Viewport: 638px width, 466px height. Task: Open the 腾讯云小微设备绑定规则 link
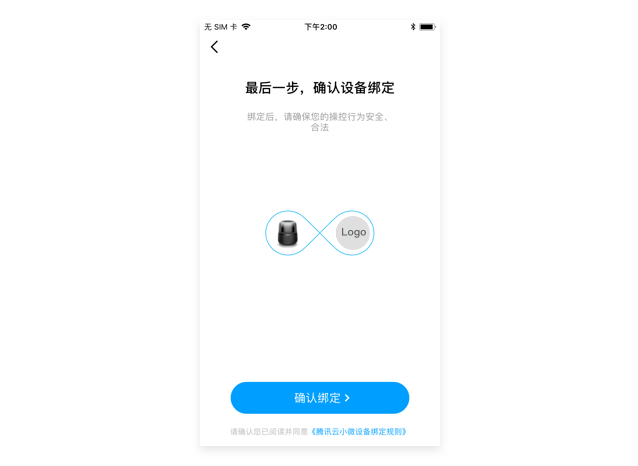tap(359, 432)
